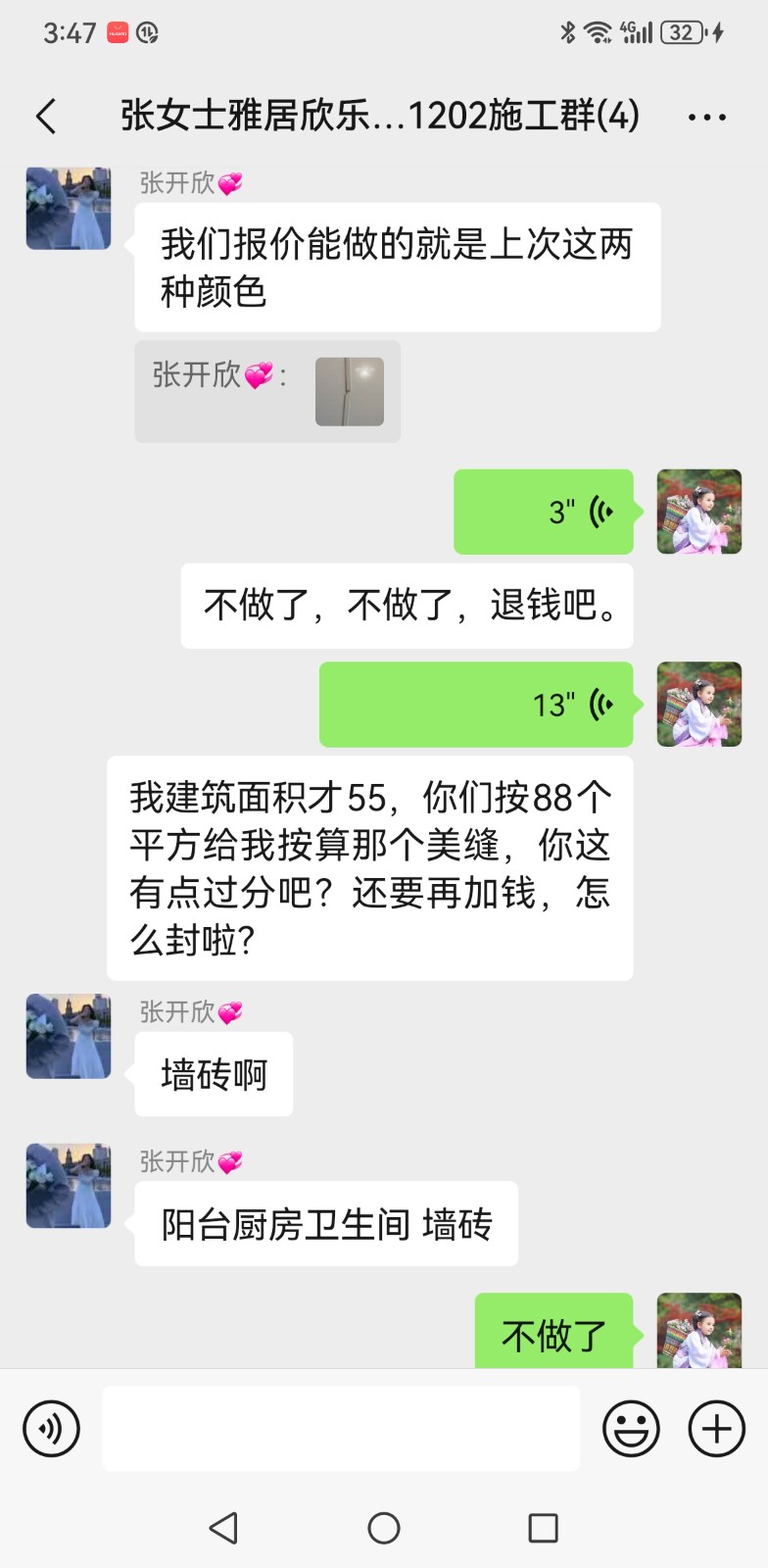Open the recent apps view
Screen dimensions: 768x1568
click(543, 1528)
